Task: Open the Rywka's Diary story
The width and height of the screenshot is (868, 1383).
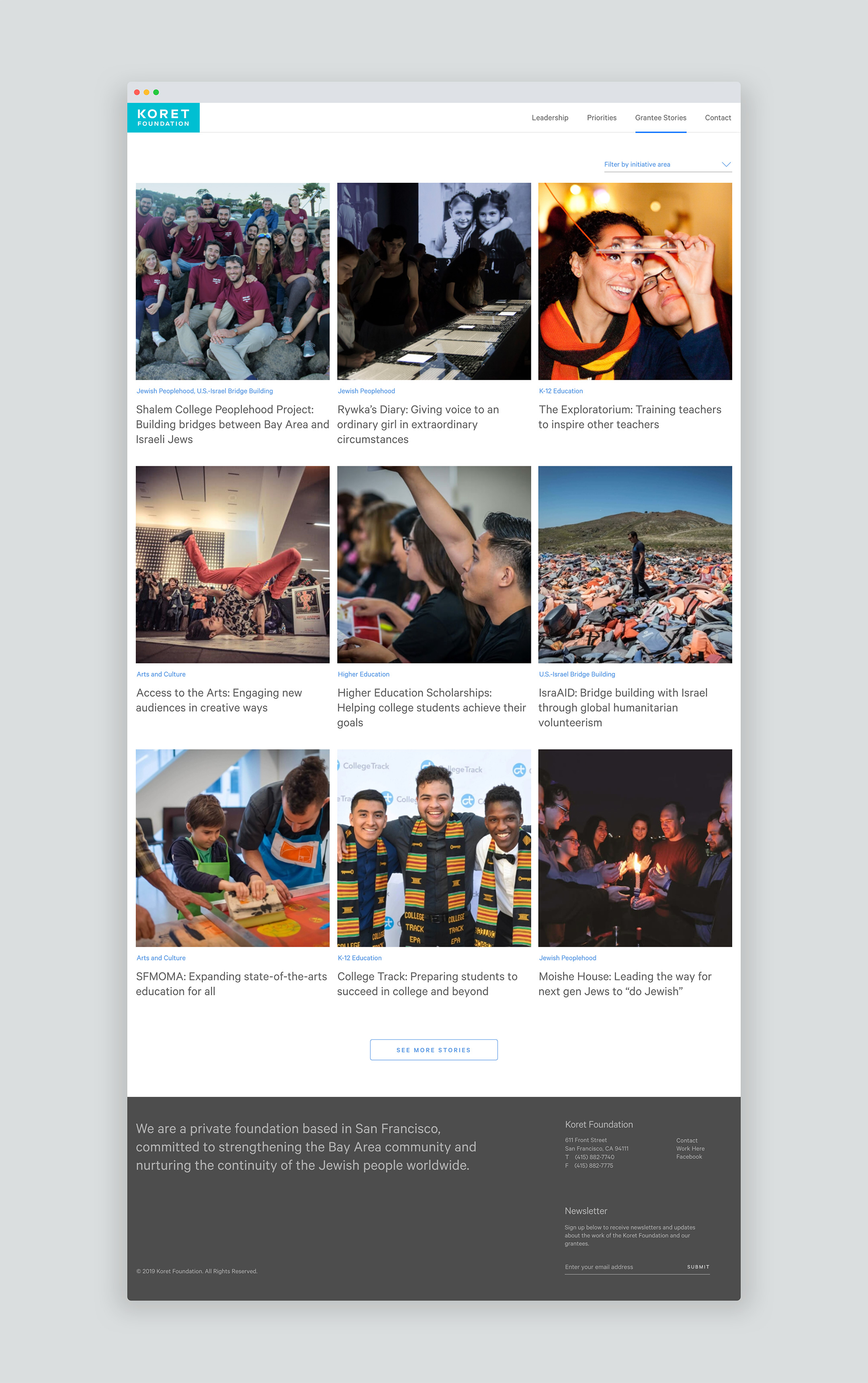Action: point(418,424)
